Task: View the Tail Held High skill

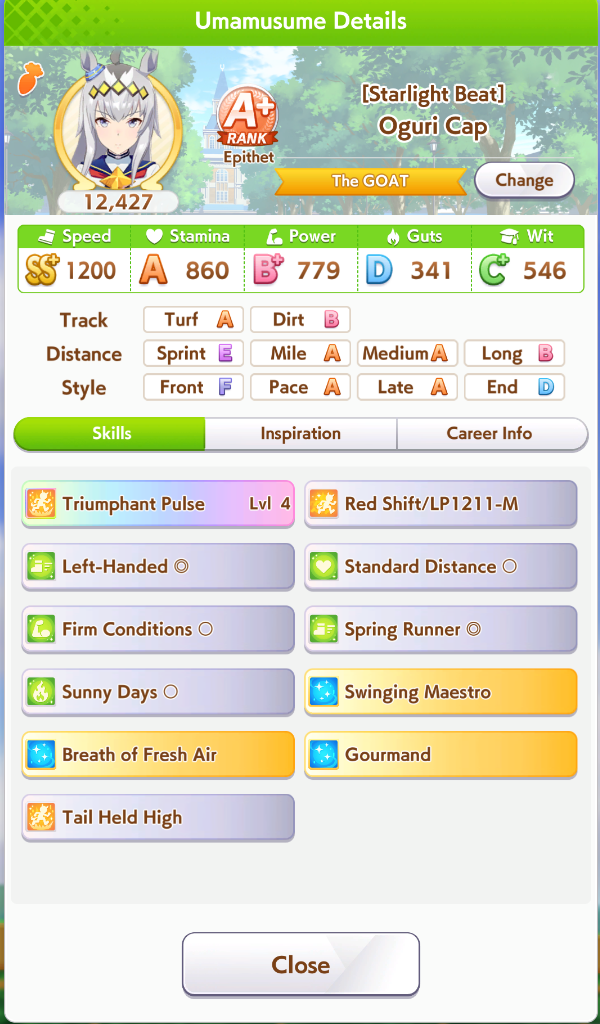Action: [x=158, y=818]
